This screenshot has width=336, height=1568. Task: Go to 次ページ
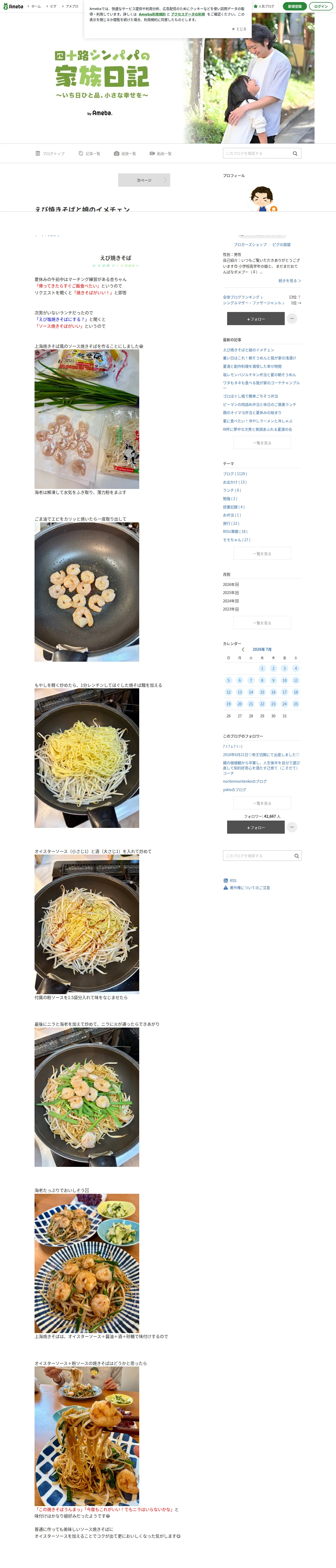click(144, 180)
